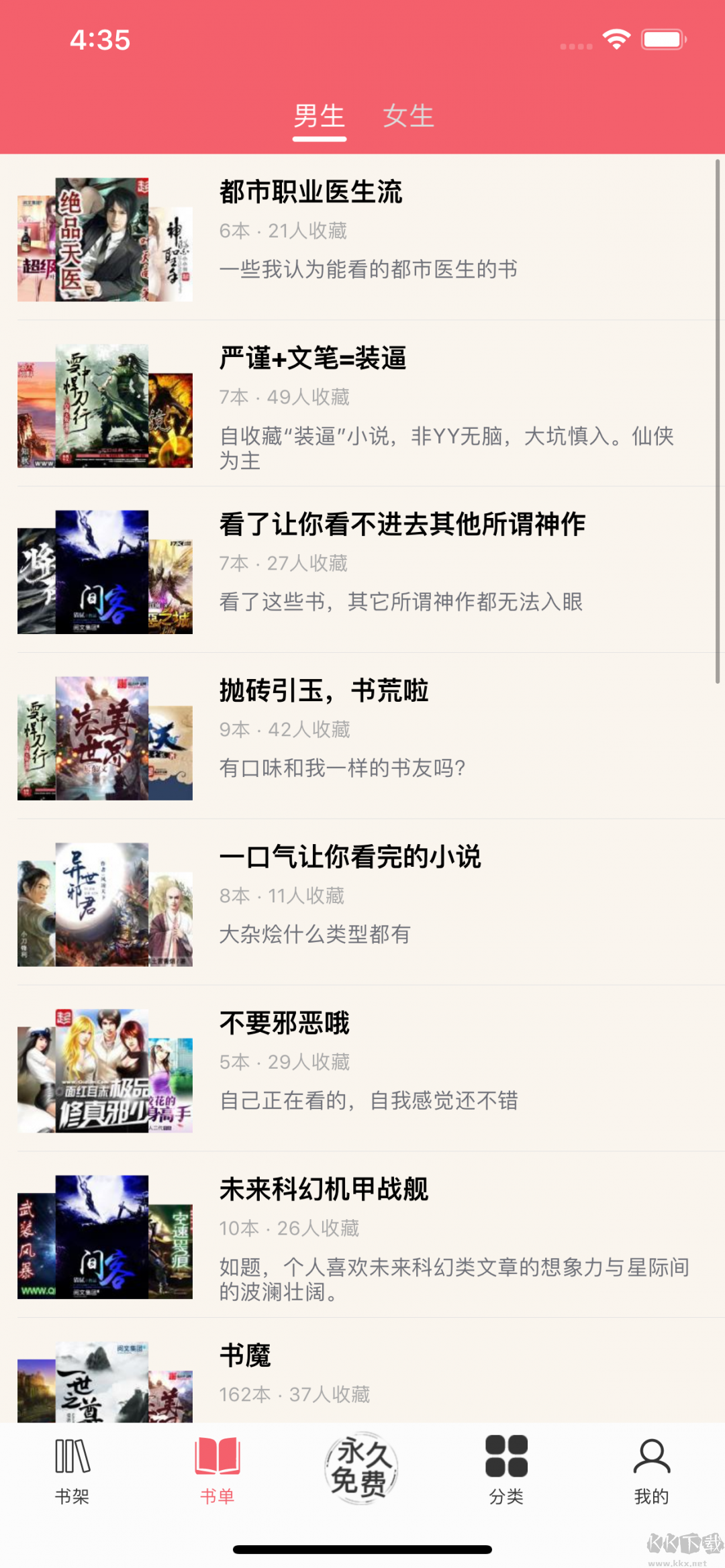
Task: Tap the 一口气让你看完的小说 list title
Action: 351,856
